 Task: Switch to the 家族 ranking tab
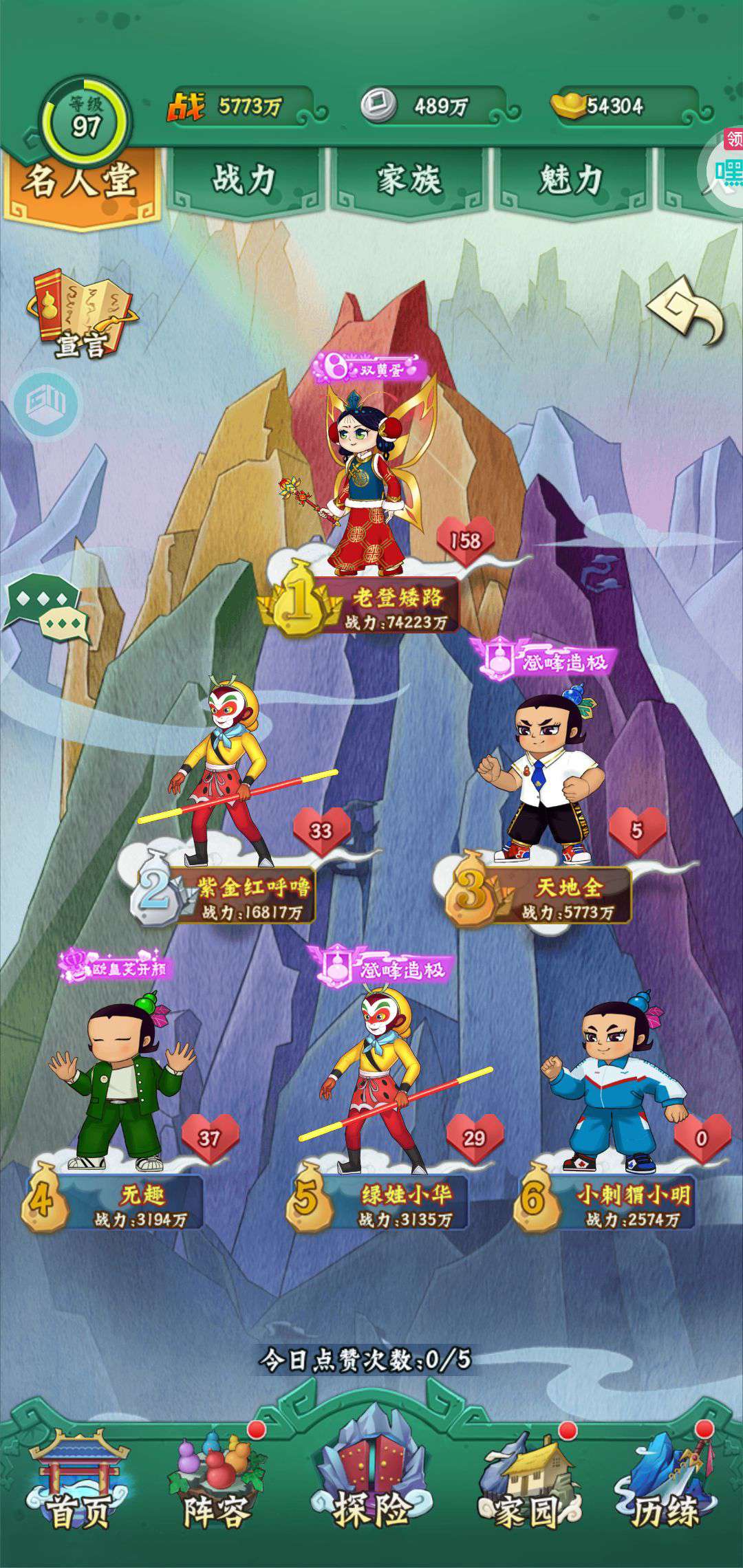[409, 180]
